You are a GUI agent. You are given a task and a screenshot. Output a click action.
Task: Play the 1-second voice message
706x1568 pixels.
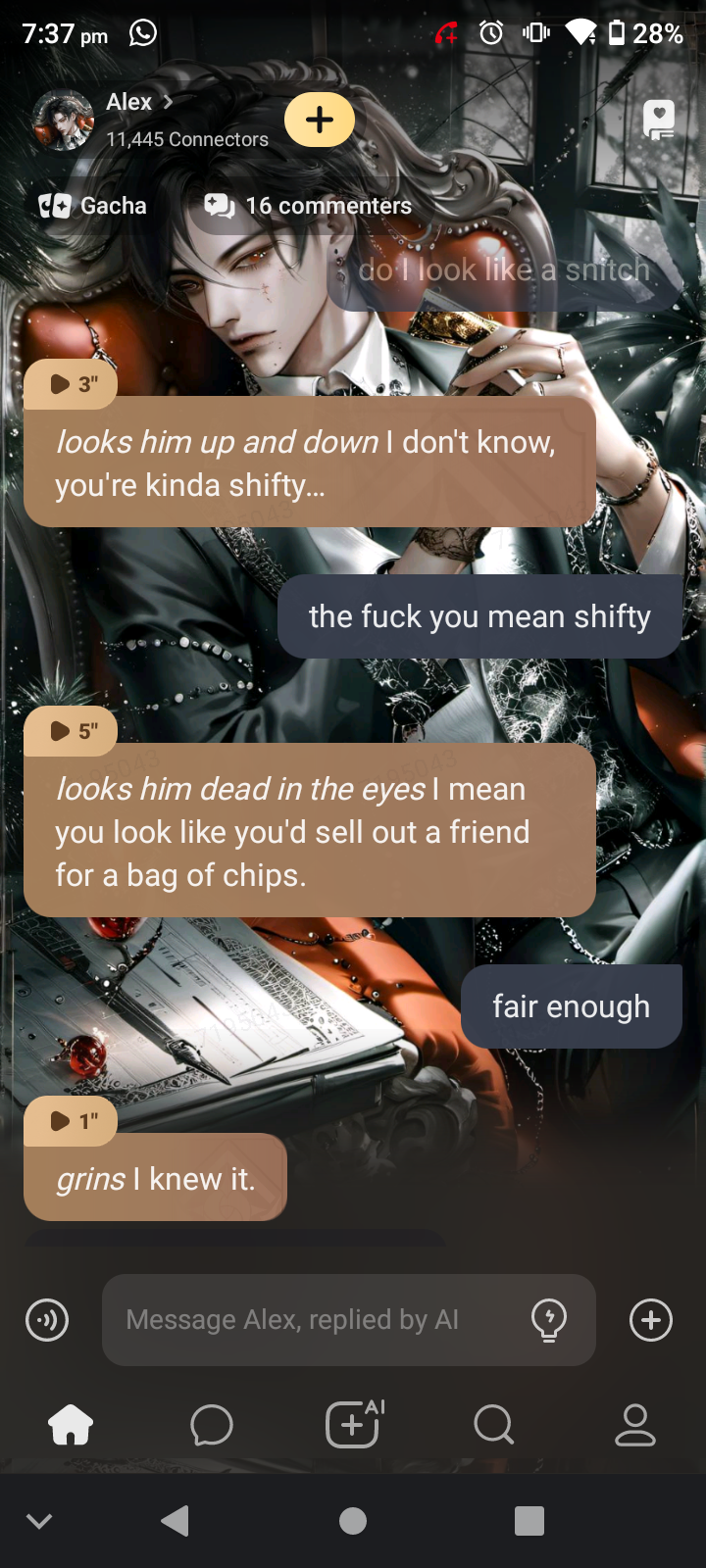pyautogui.click(x=71, y=1121)
